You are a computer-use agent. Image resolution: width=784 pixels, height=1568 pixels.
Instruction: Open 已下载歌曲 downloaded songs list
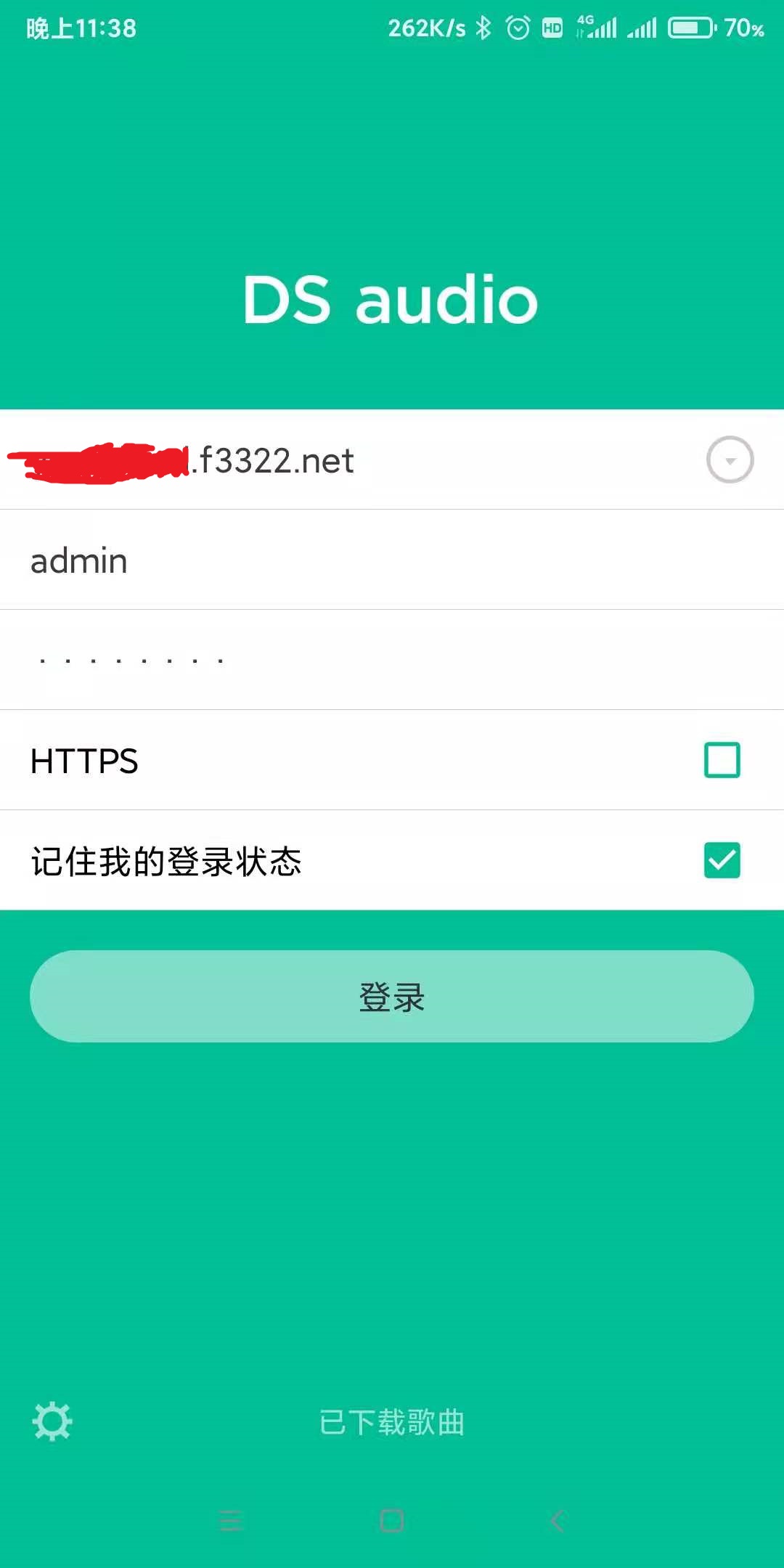tap(391, 1421)
